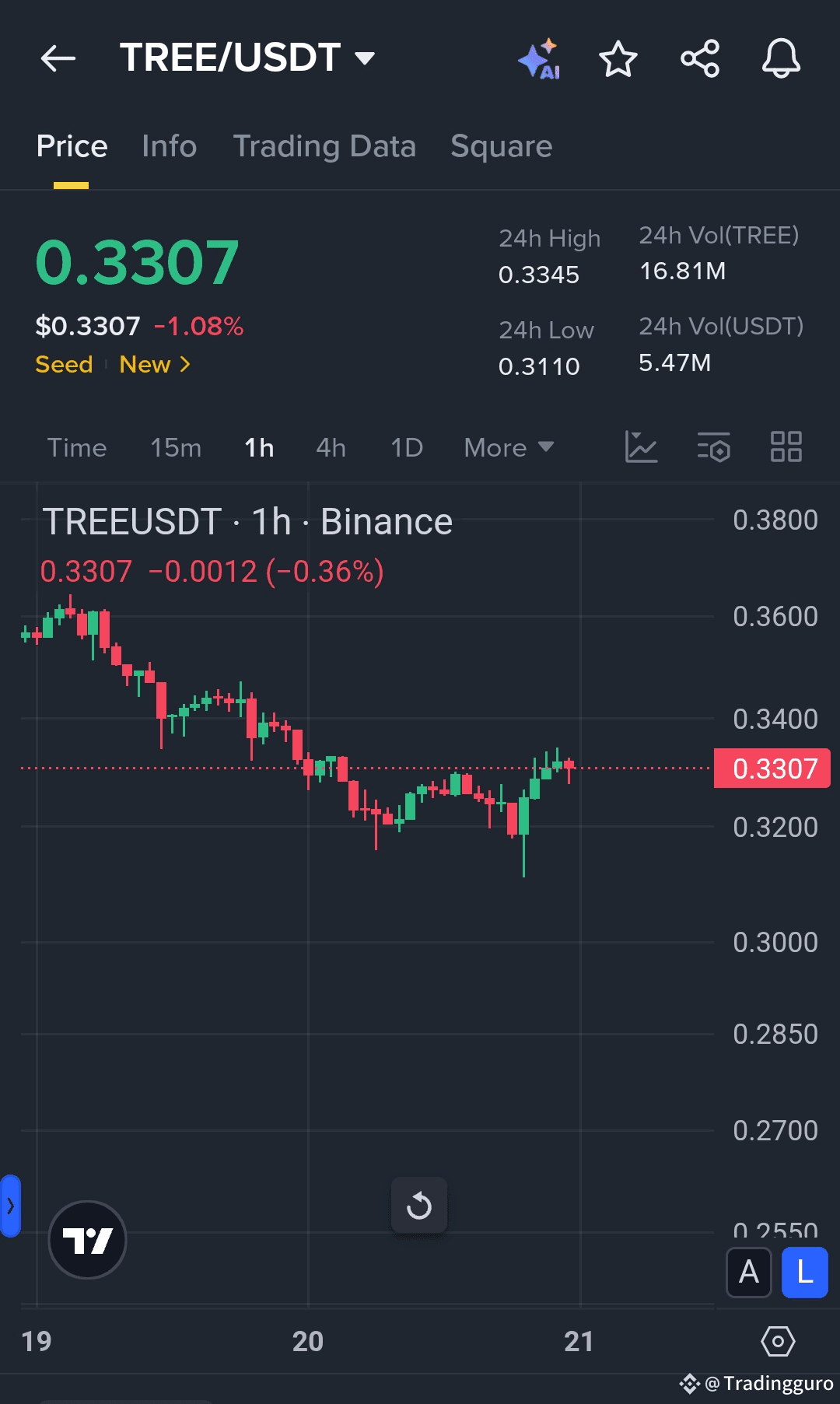Set a price alert with the bell
This screenshot has width=840, height=1404.
tap(781, 58)
